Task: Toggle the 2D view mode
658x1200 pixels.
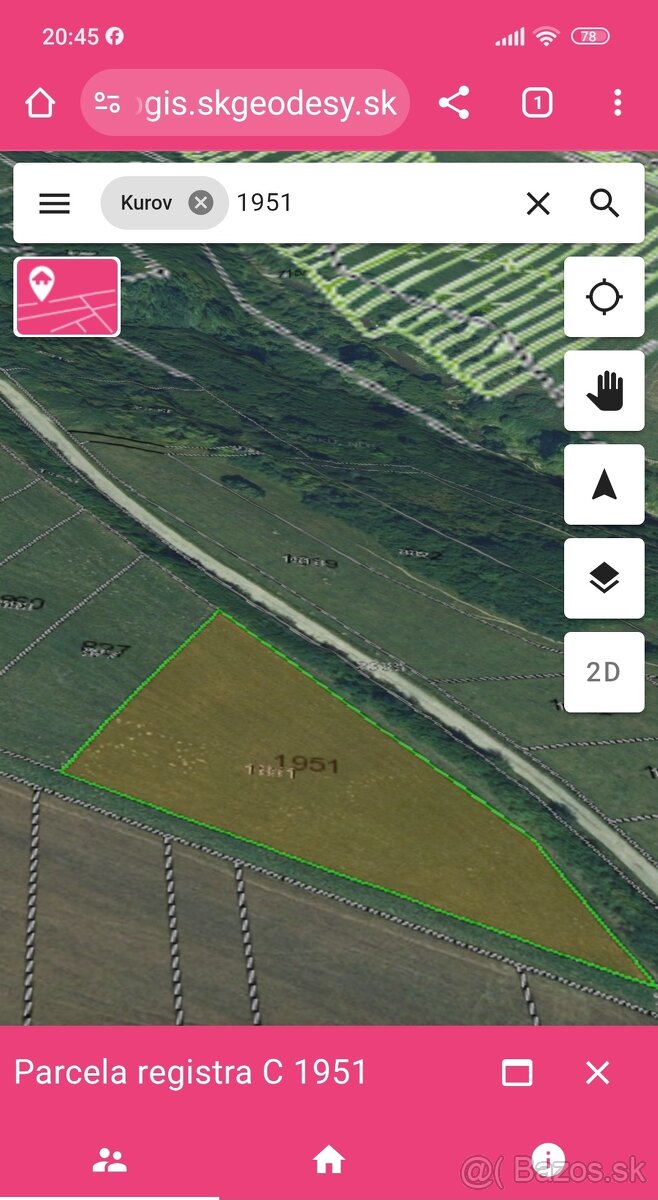Action: (x=604, y=672)
